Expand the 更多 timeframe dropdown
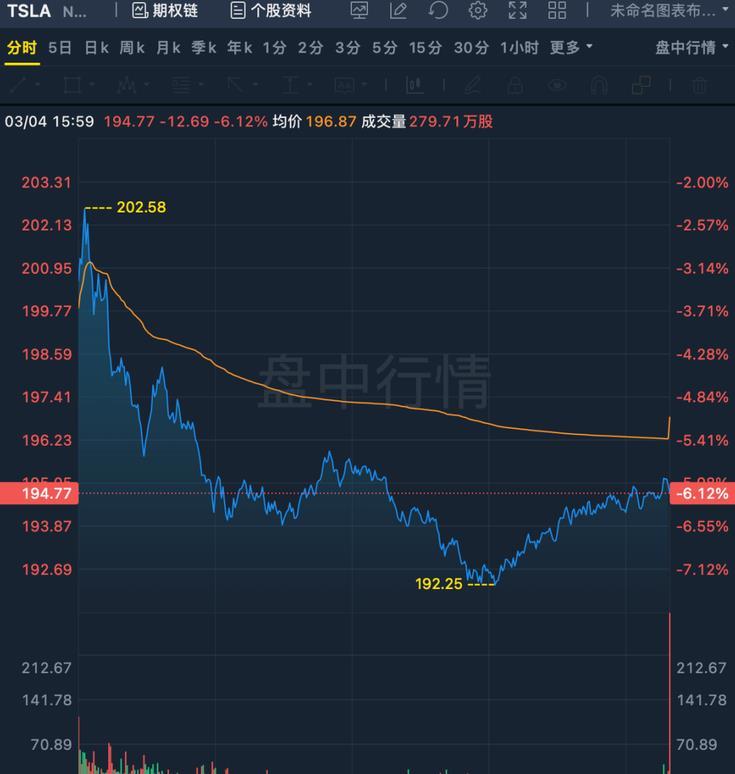Screen dimensions: 735x774 pos(571,48)
